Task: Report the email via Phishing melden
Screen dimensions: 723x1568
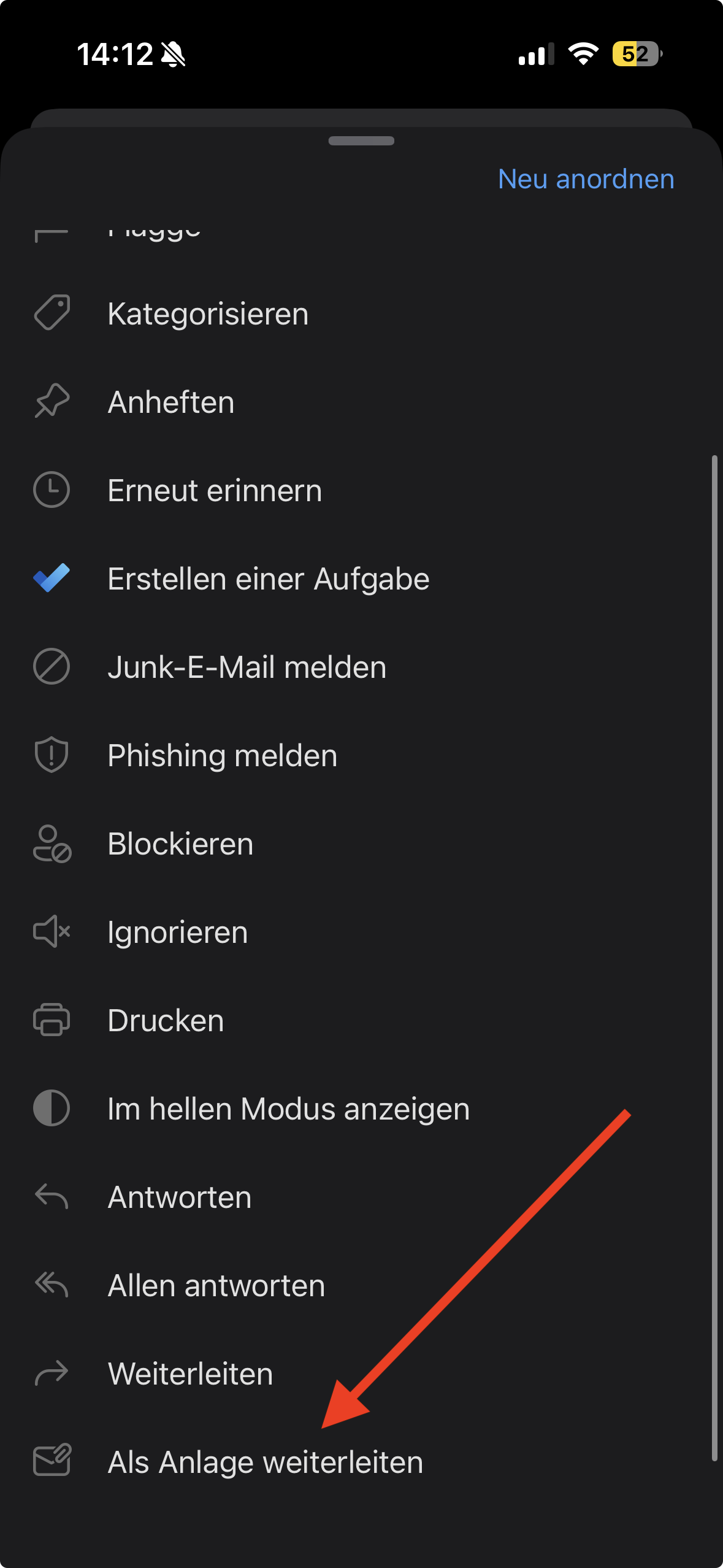Action: [x=222, y=756]
